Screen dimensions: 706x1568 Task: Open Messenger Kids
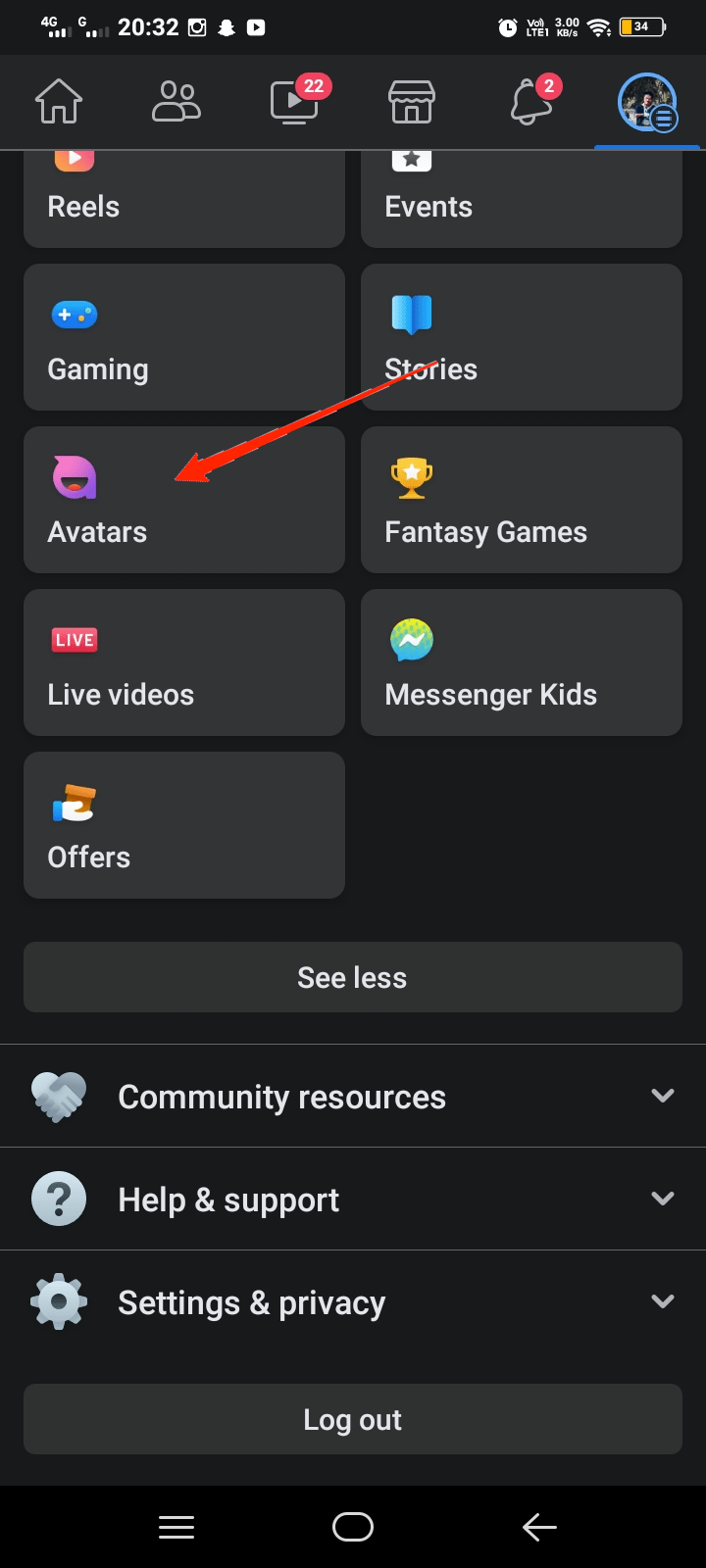tap(521, 662)
